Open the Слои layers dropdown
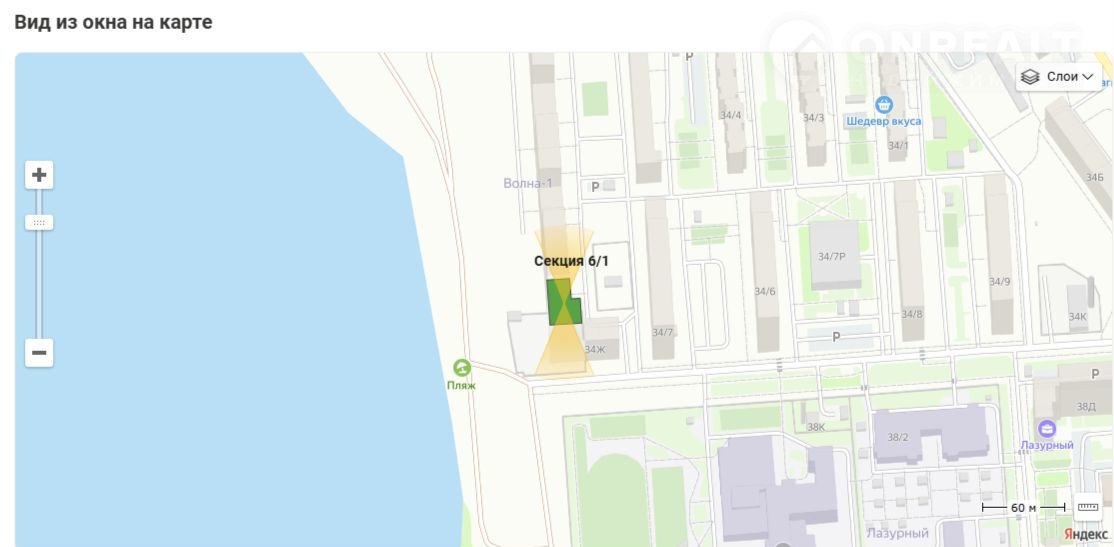The height and width of the screenshot is (547, 1114). pos(1058,77)
